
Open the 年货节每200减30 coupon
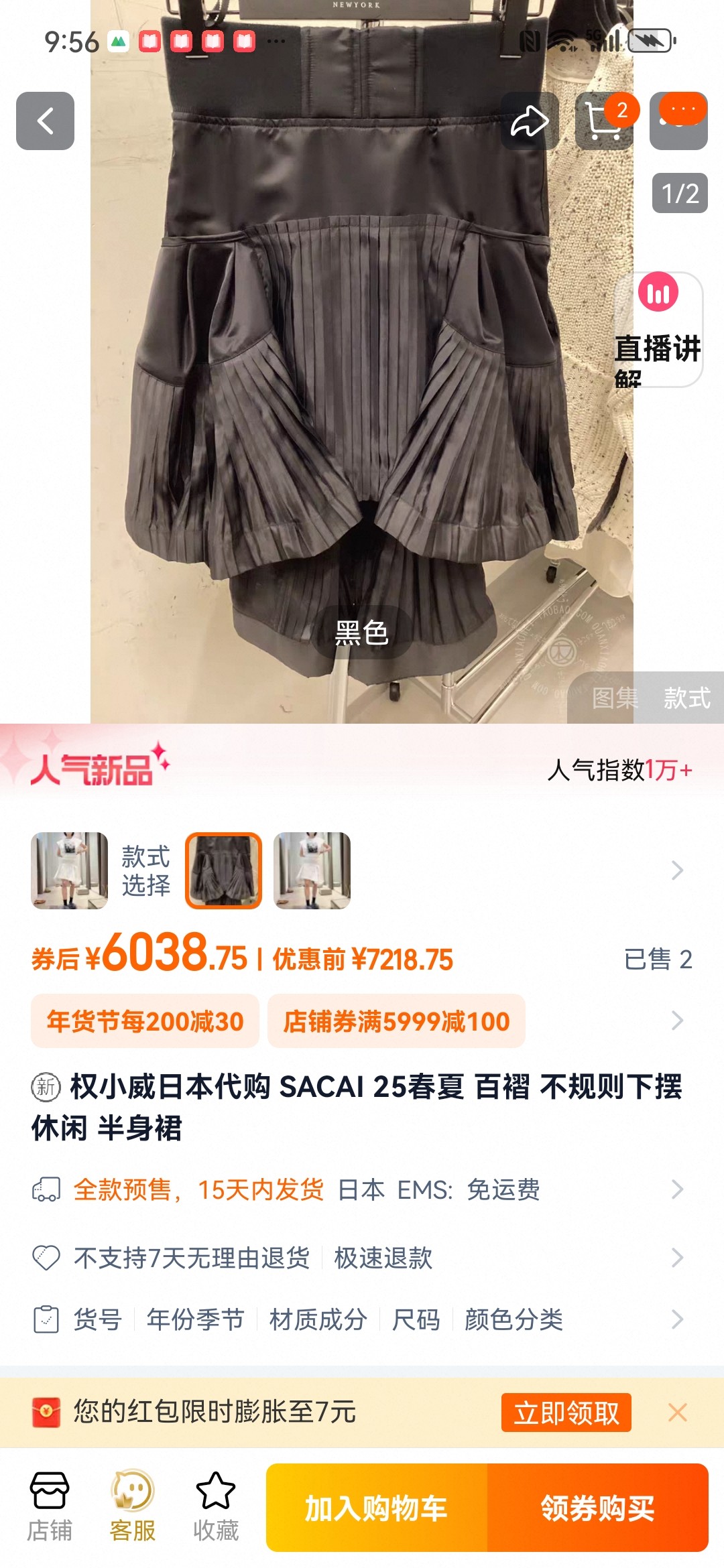coord(145,1021)
